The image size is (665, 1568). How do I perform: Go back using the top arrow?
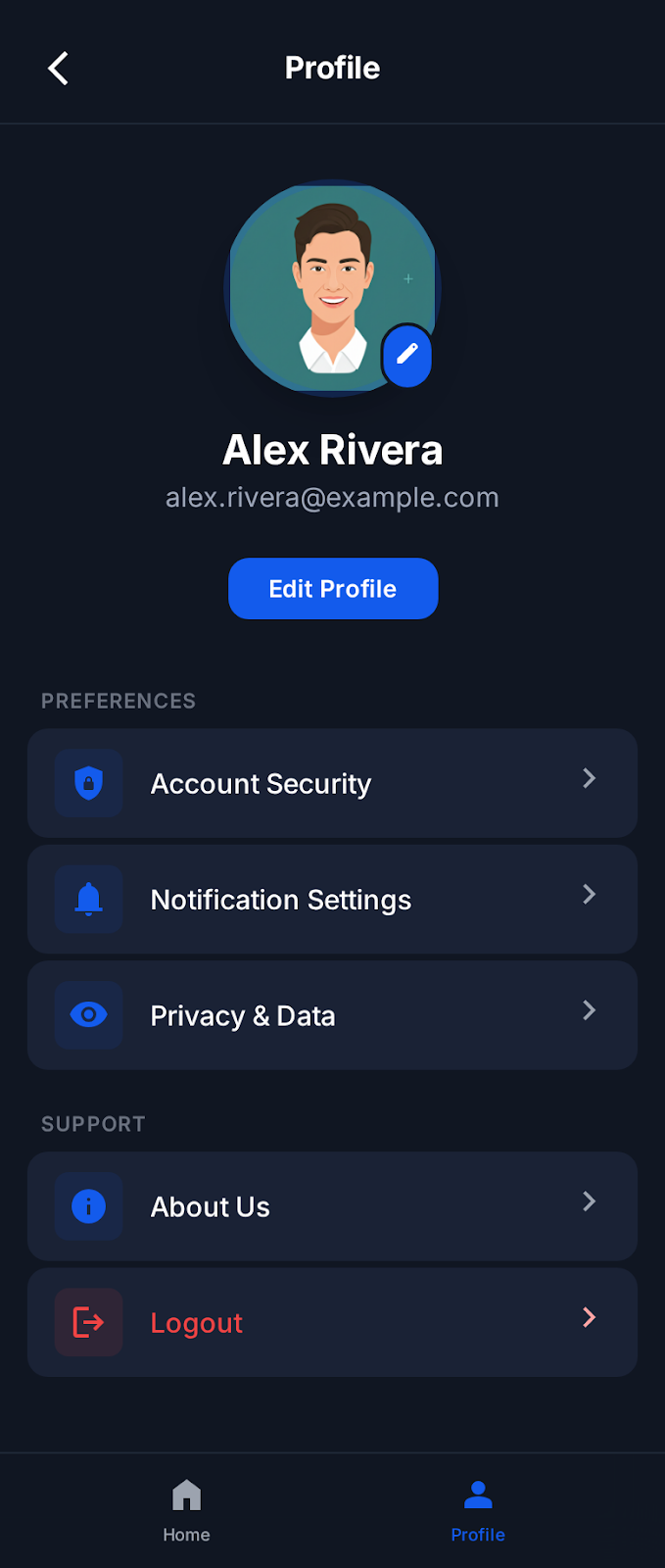pyautogui.click(x=59, y=69)
